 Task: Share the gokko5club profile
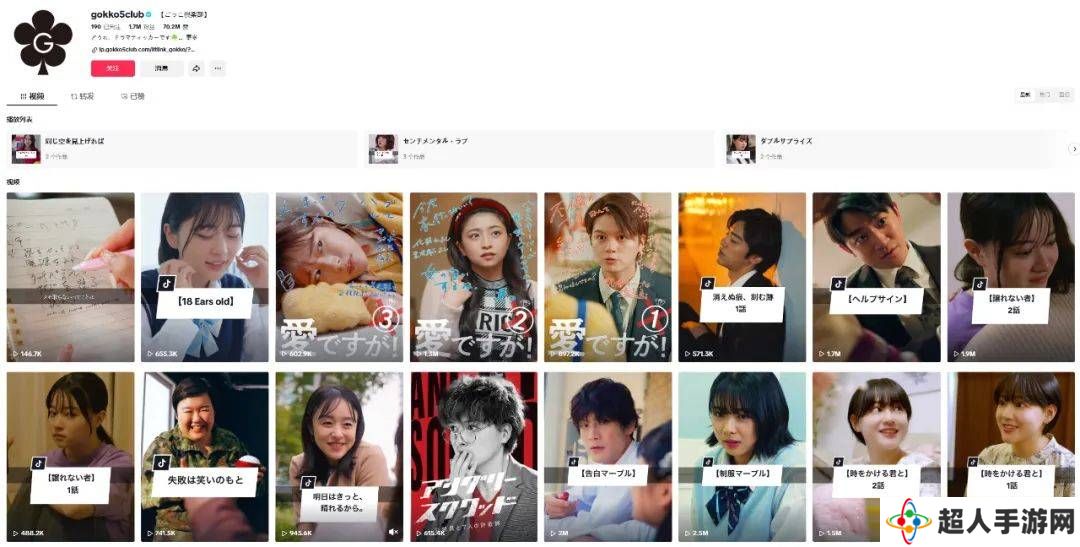[x=197, y=68]
